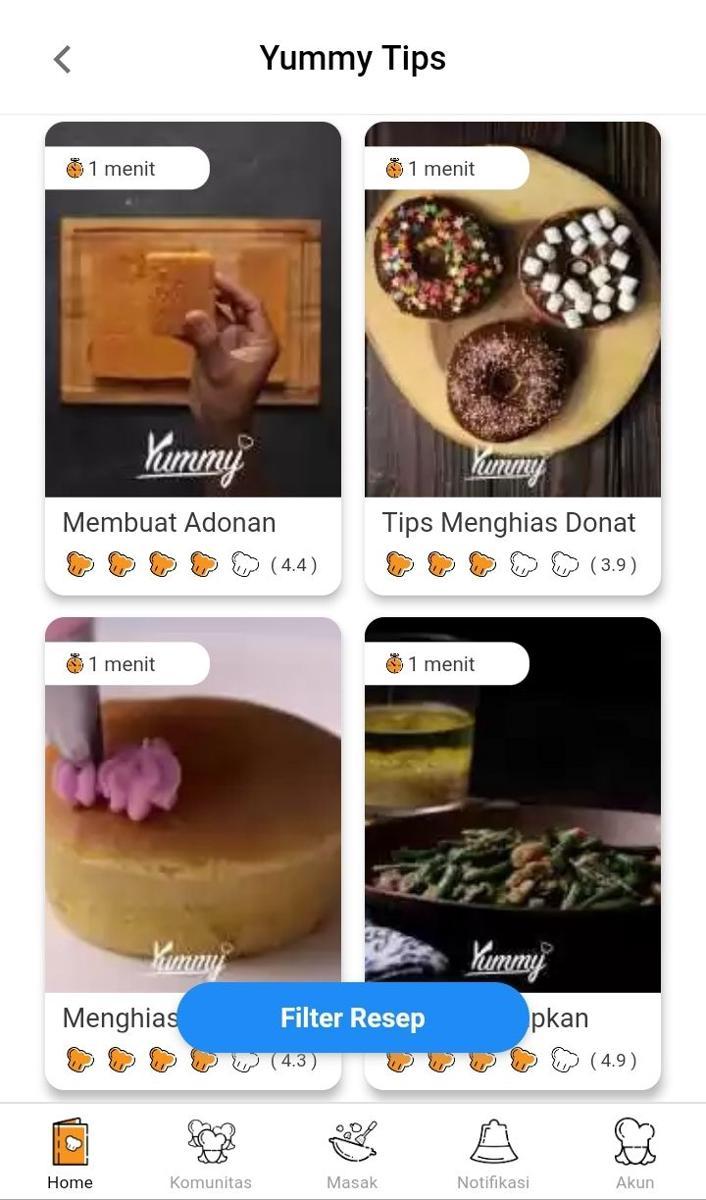Open the Tips Menghias Donat card
Viewport: 706px width, 1200px height.
pyautogui.click(x=512, y=330)
